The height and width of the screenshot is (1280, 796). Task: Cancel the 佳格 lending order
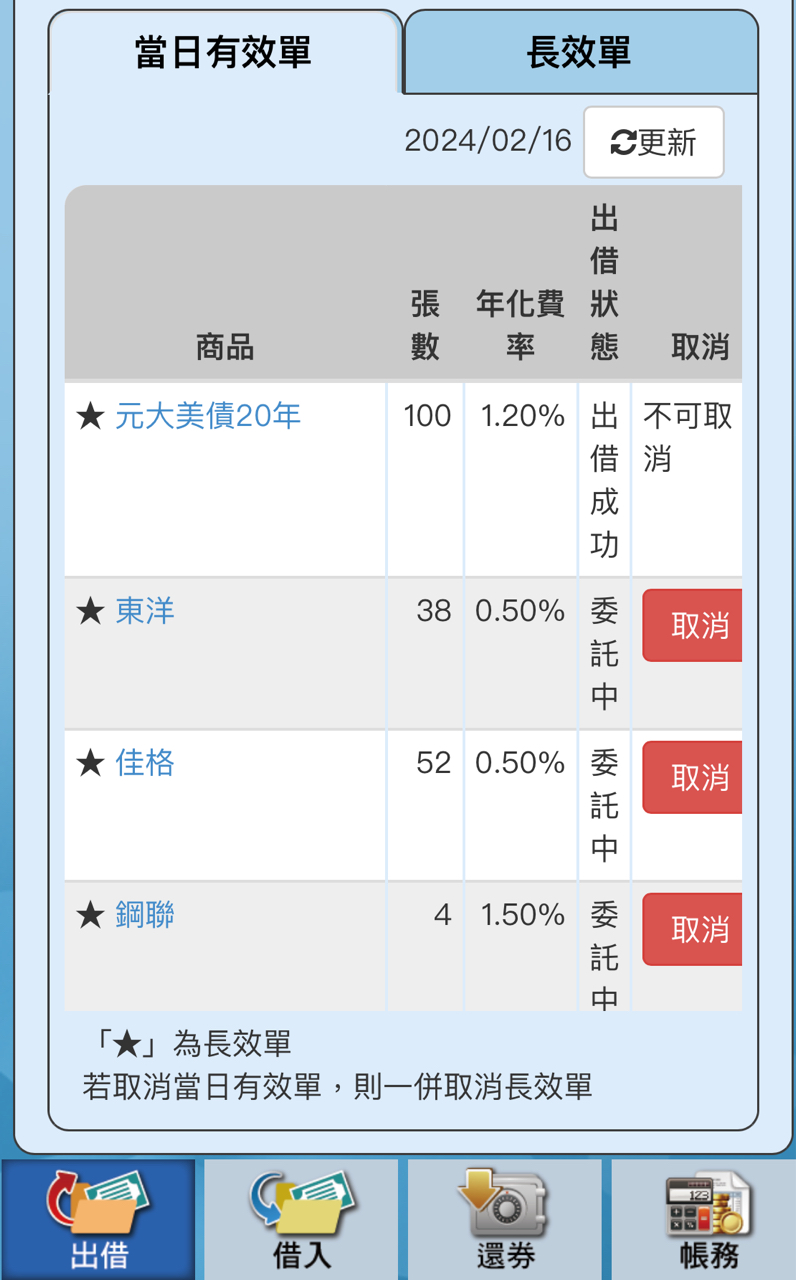693,777
